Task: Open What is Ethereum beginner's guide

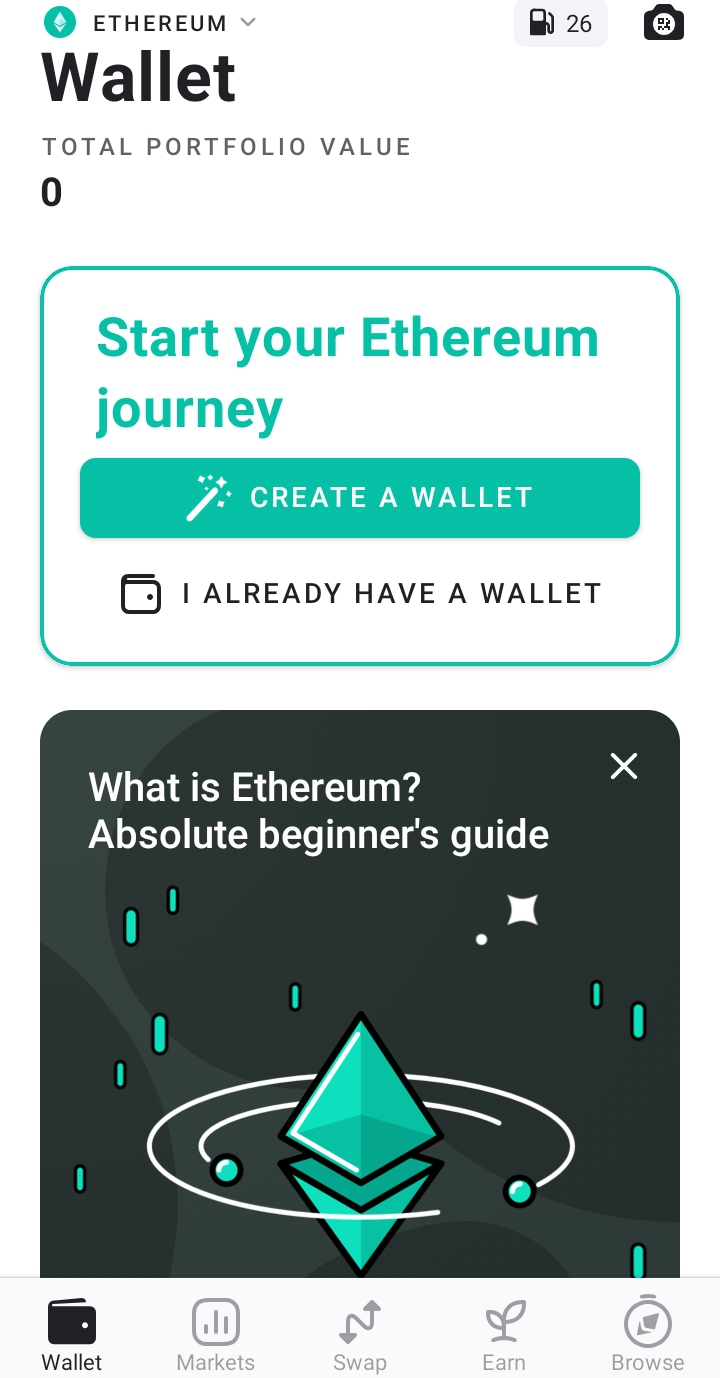Action: [x=320, y=811]
